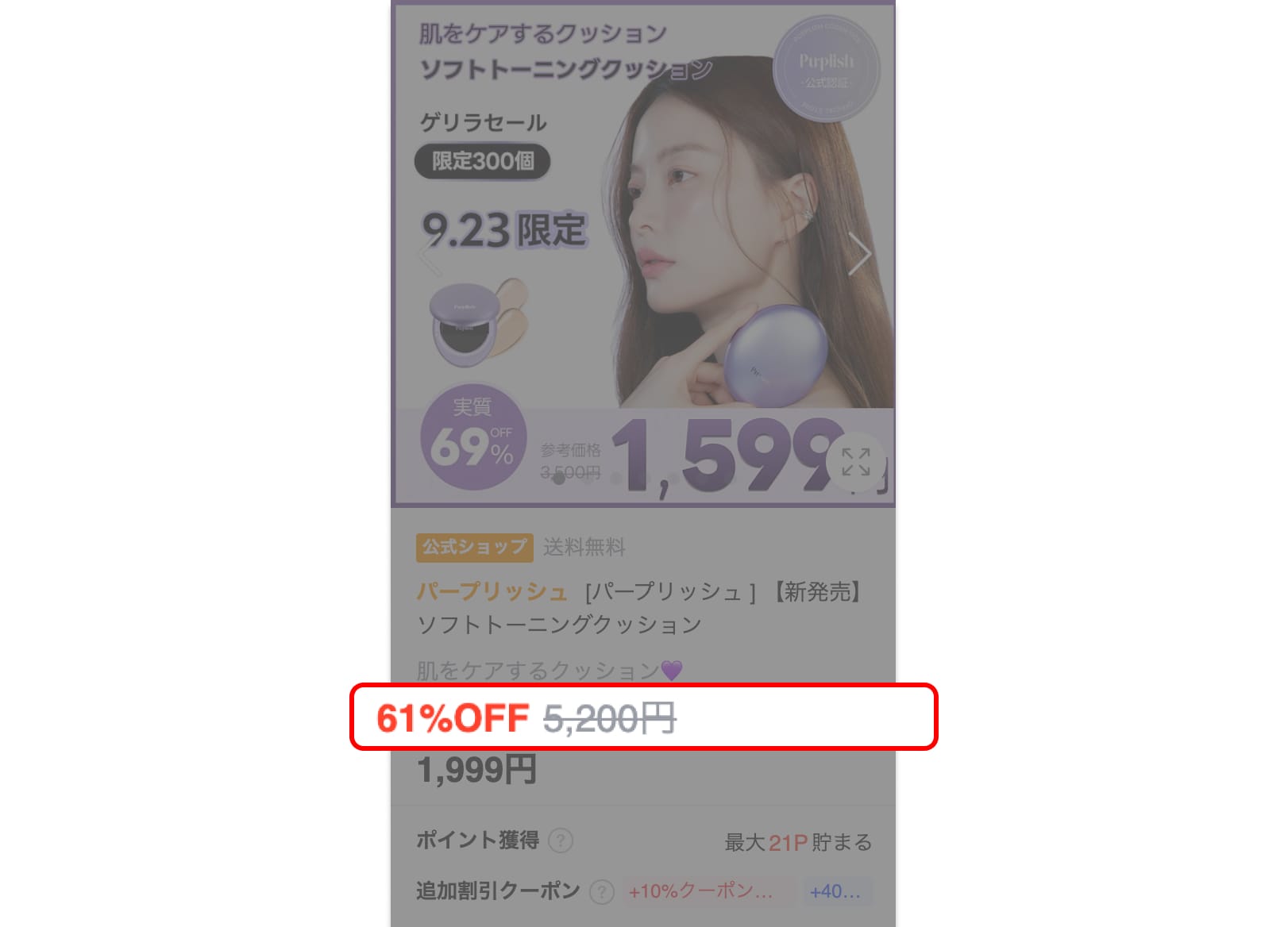Go back to the previous product image
Viewport: 1288px width, 927px height.
[430, 254]
